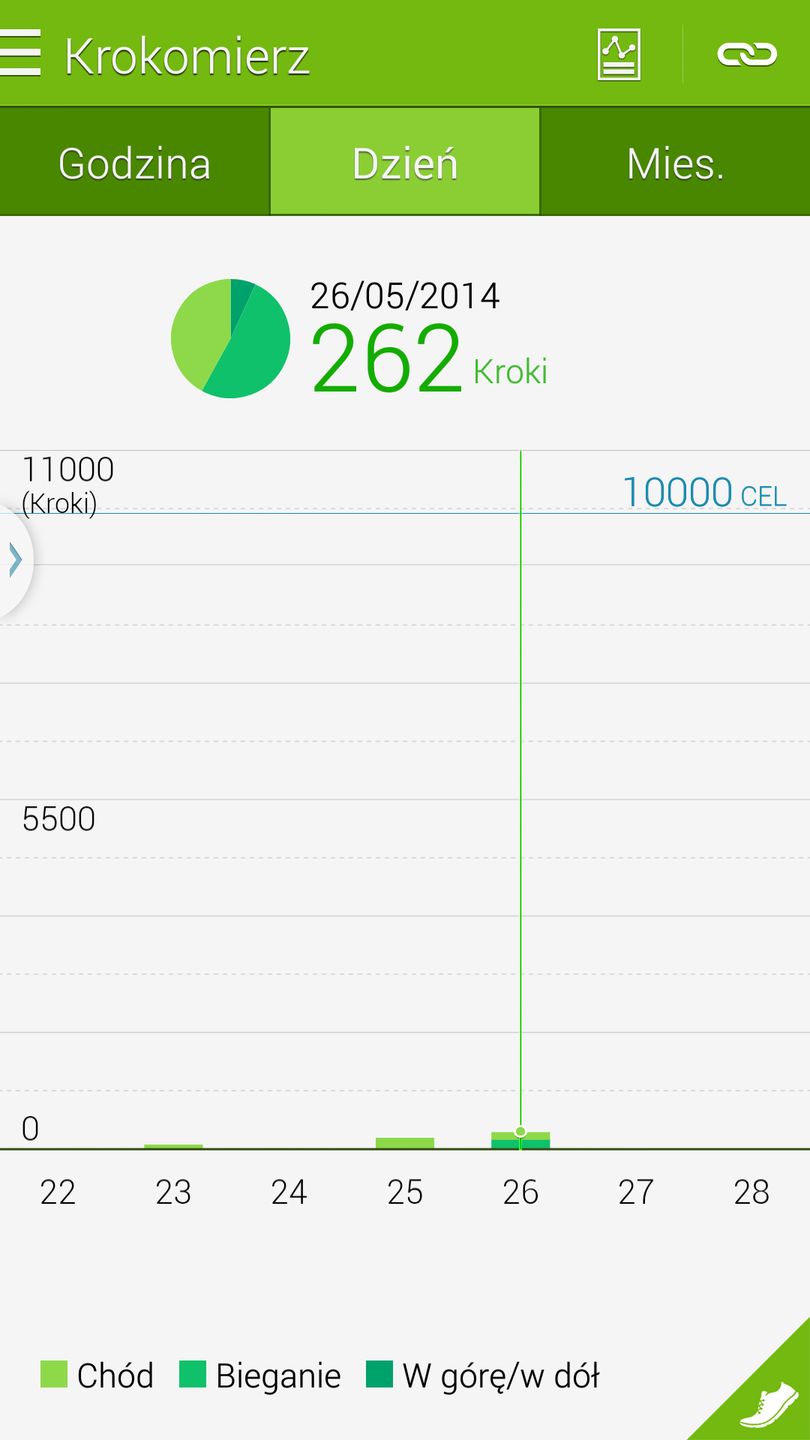Switch to the Mies. tab
Screen dimensions: 810x1440
[x=675, y=163]
